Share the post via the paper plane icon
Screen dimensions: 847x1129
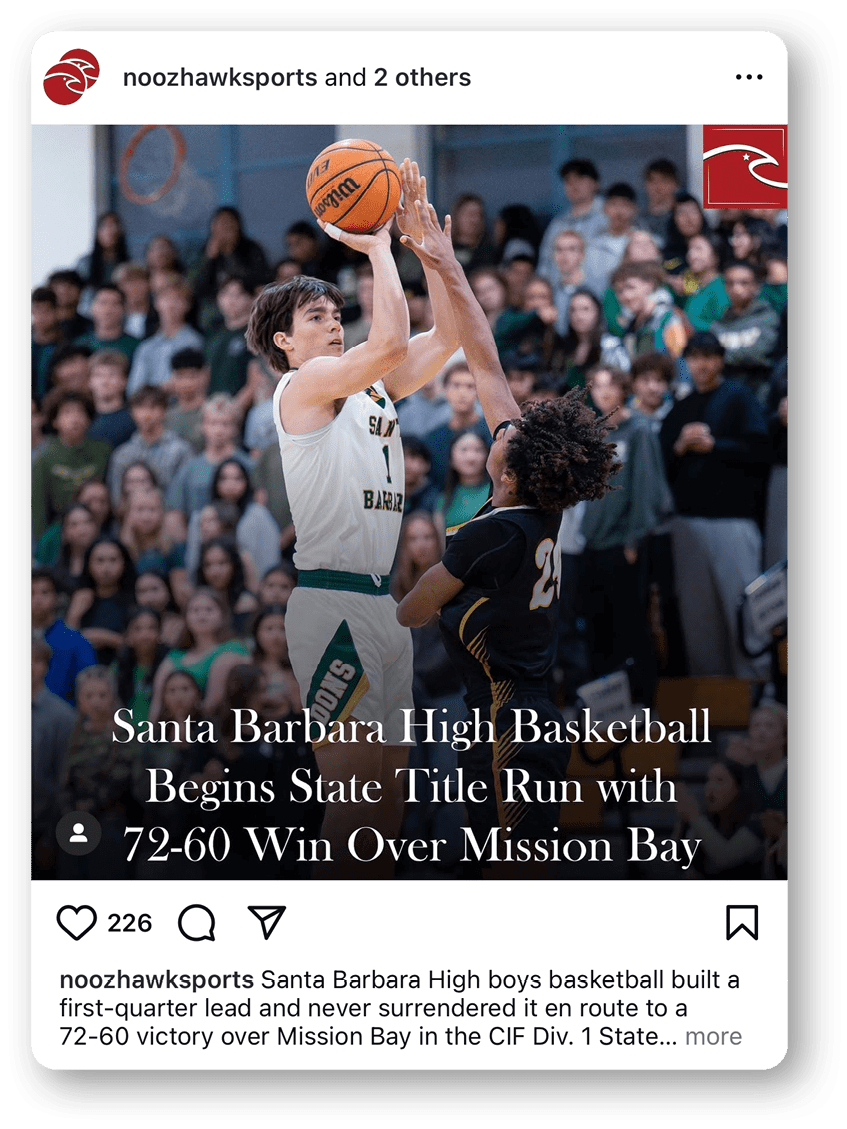[x=267, y=922]
